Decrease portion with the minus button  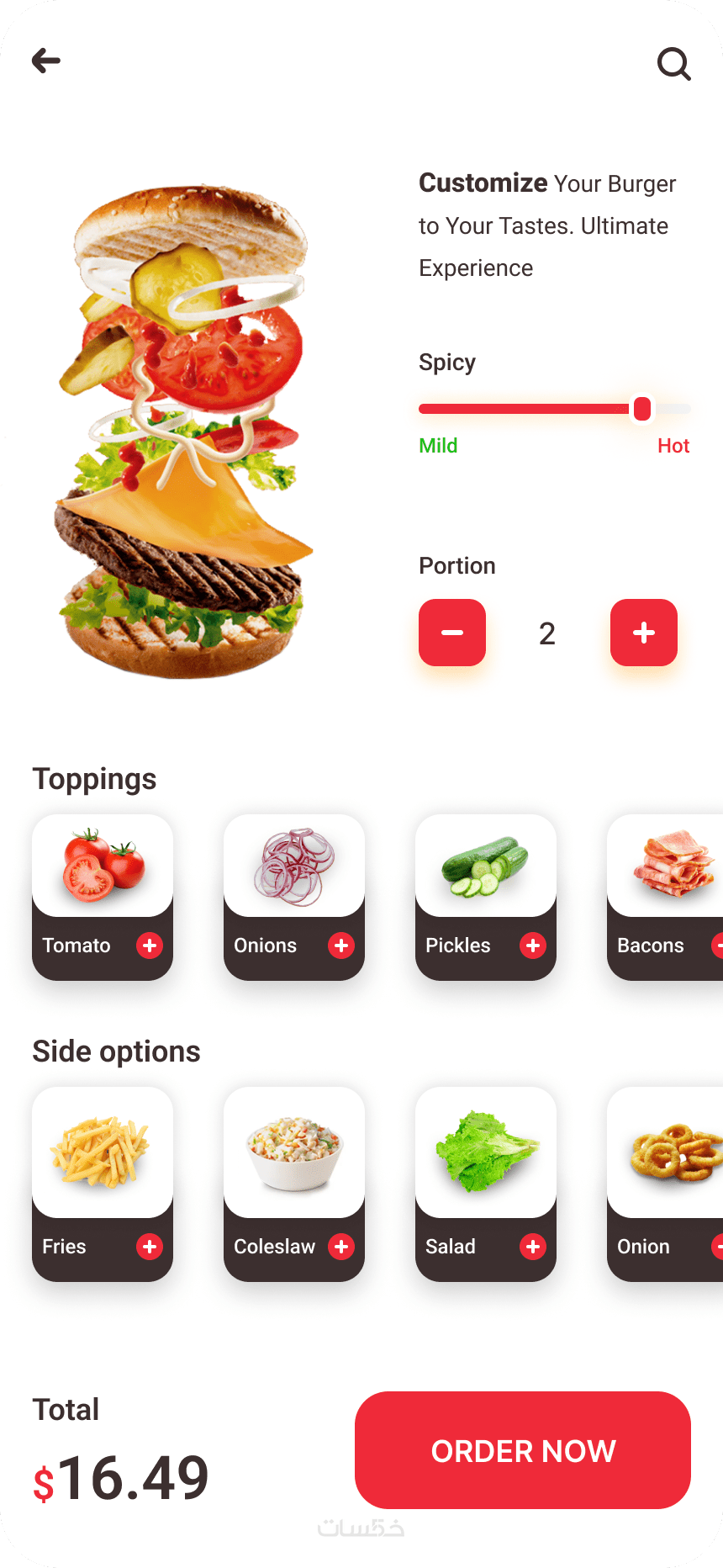452,633
